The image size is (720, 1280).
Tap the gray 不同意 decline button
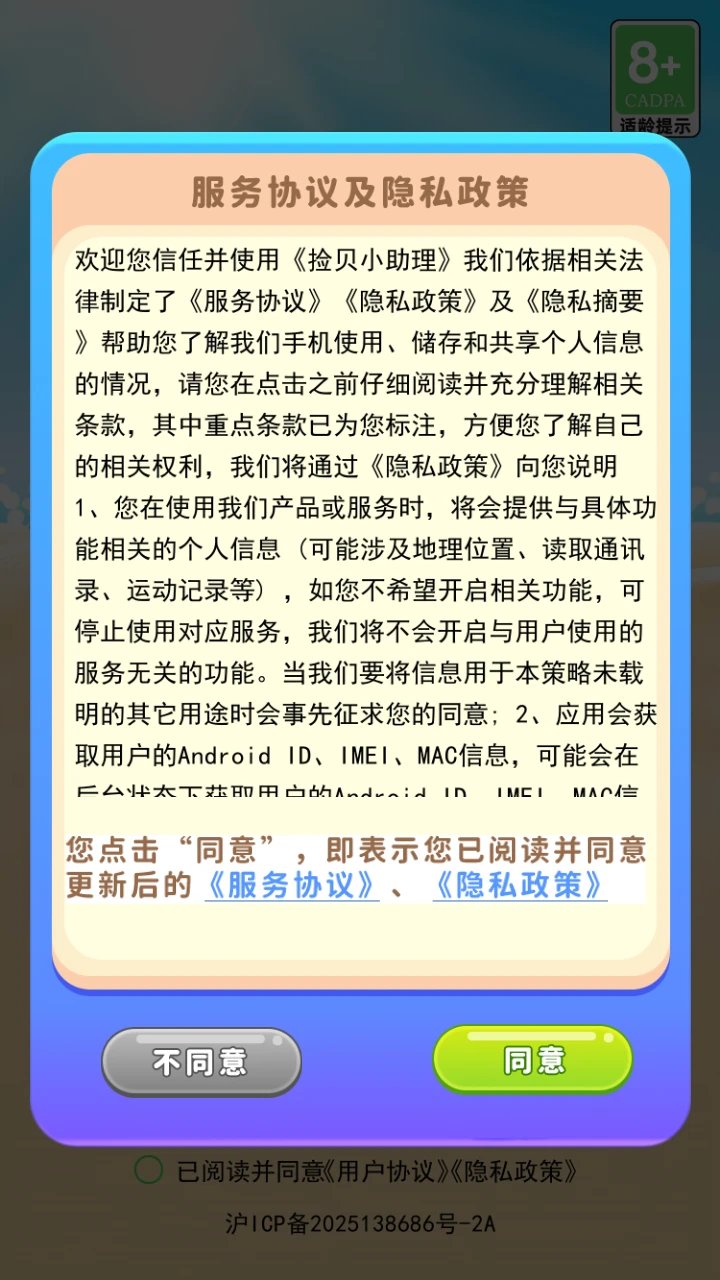[200, 1061]
